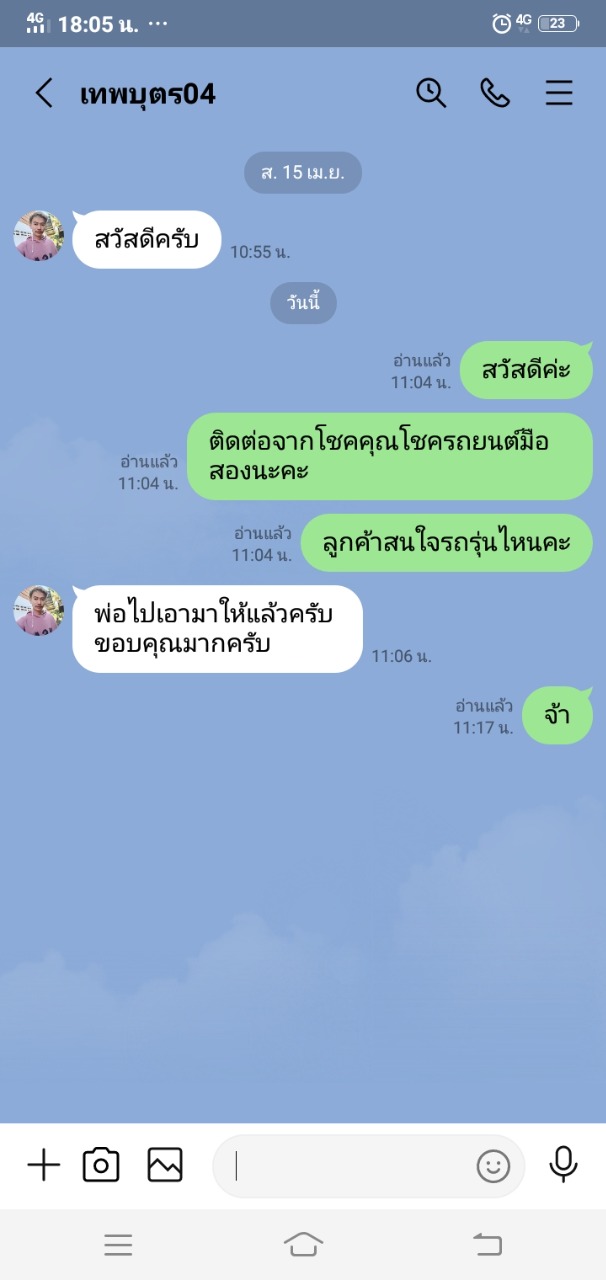Open the photo gallery picker
This screenshot has height=1280, width=606.
pos(165,1165)
